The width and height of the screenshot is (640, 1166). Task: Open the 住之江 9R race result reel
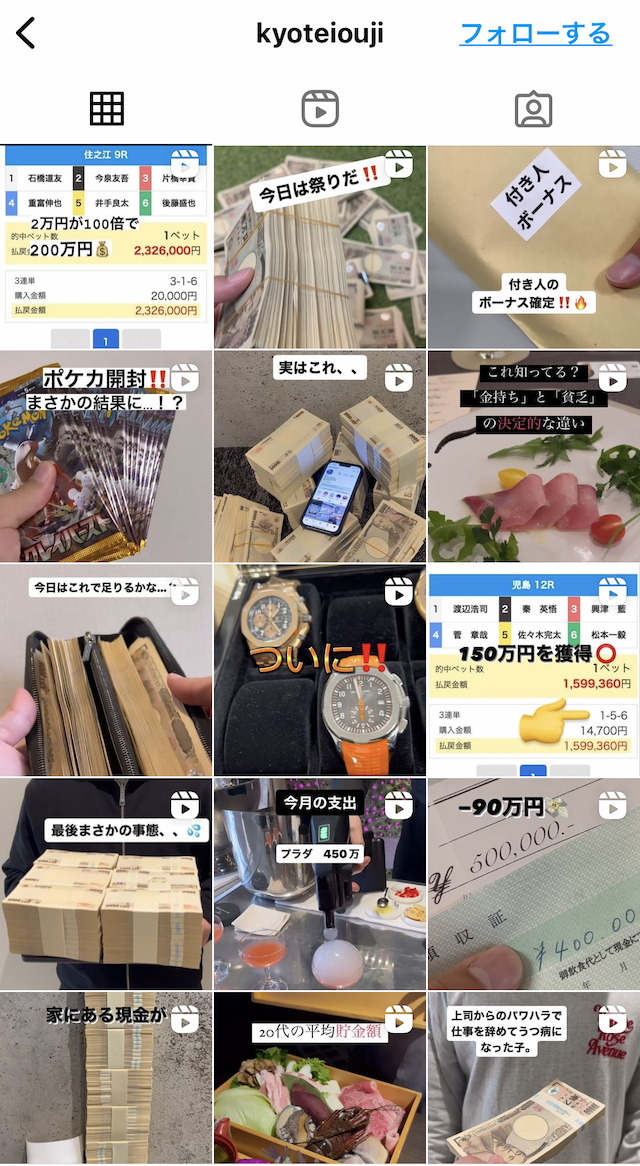(x=106, y=248)
